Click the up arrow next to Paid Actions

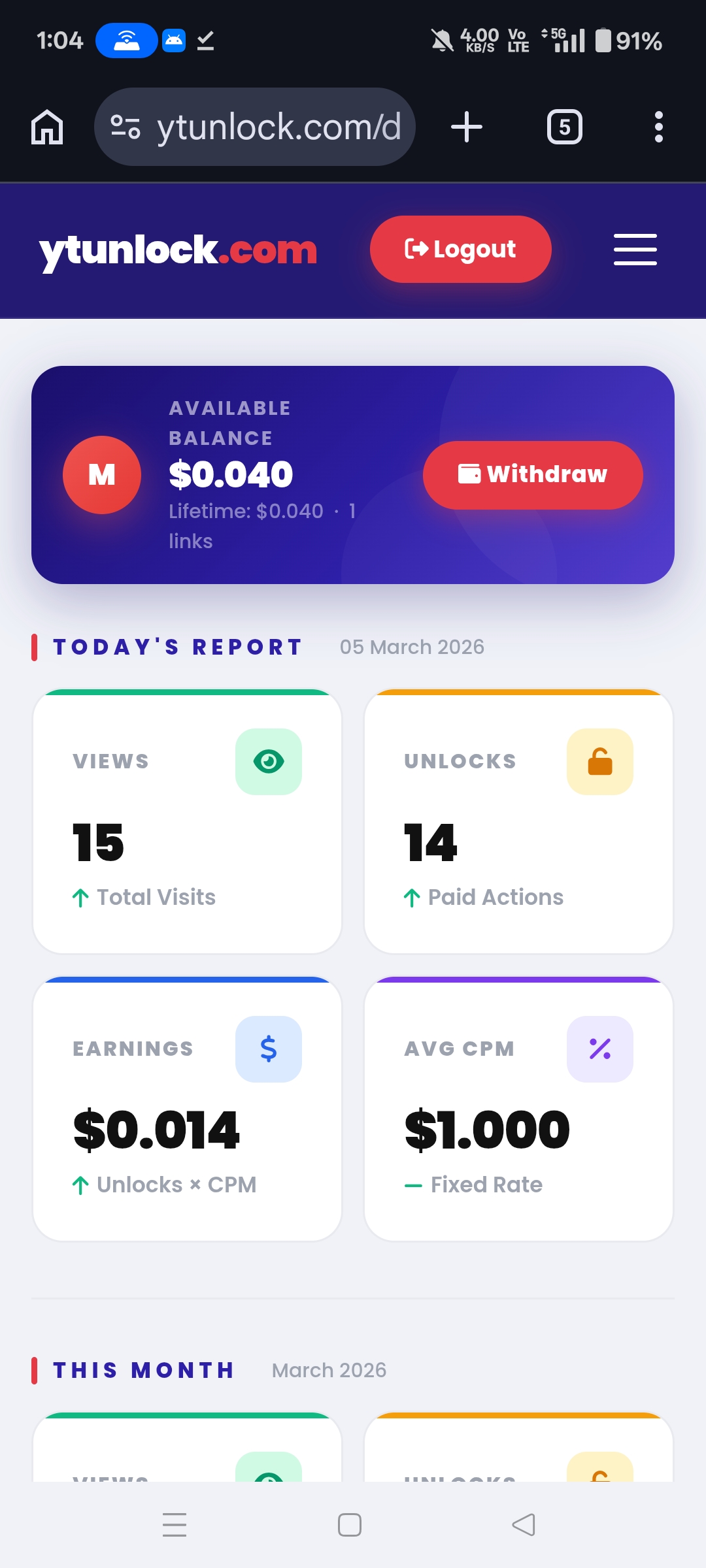click(411, 898)
